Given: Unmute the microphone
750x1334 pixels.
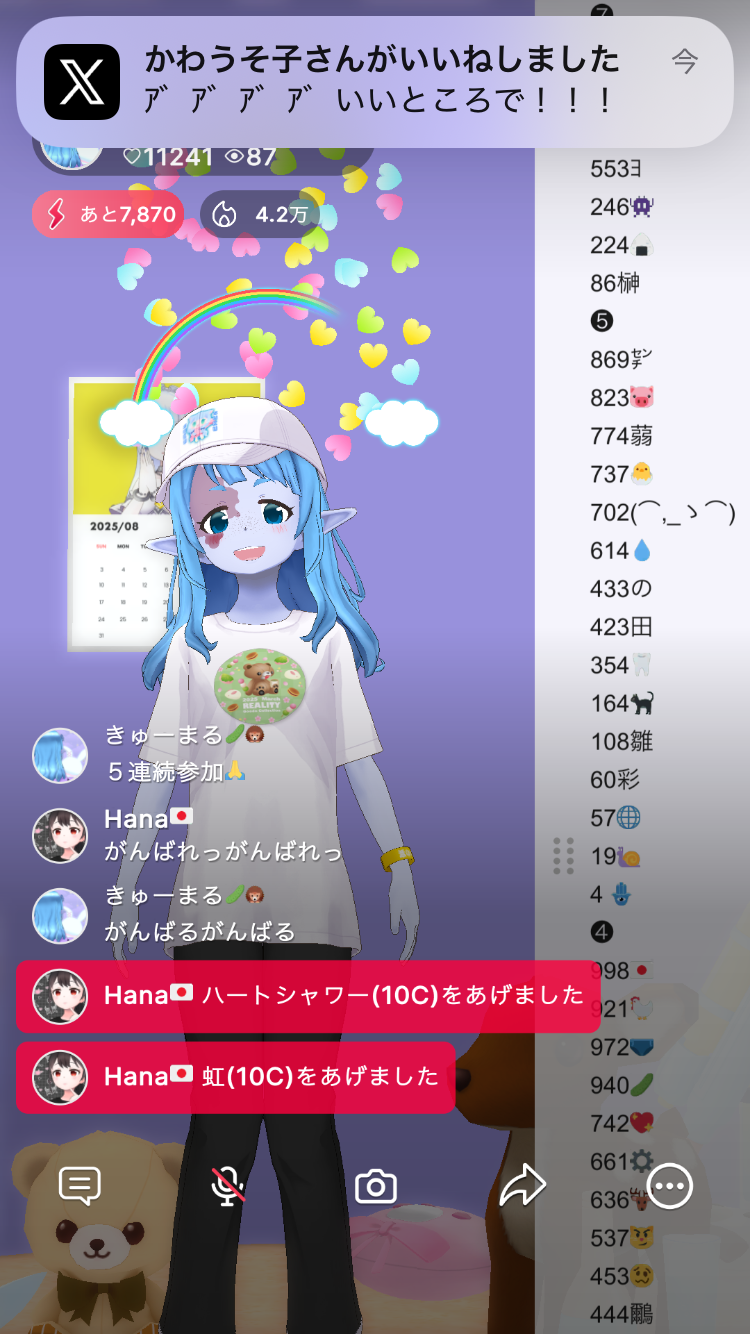Looking at the screenshot, I should click(x=228, y=1186).
